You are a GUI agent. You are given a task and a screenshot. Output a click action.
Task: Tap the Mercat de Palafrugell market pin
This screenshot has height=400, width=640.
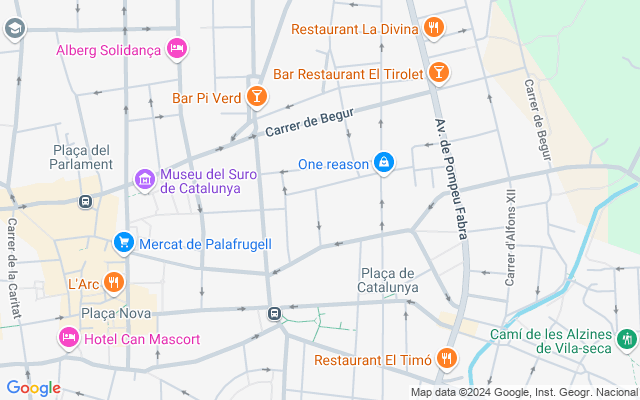124,243
